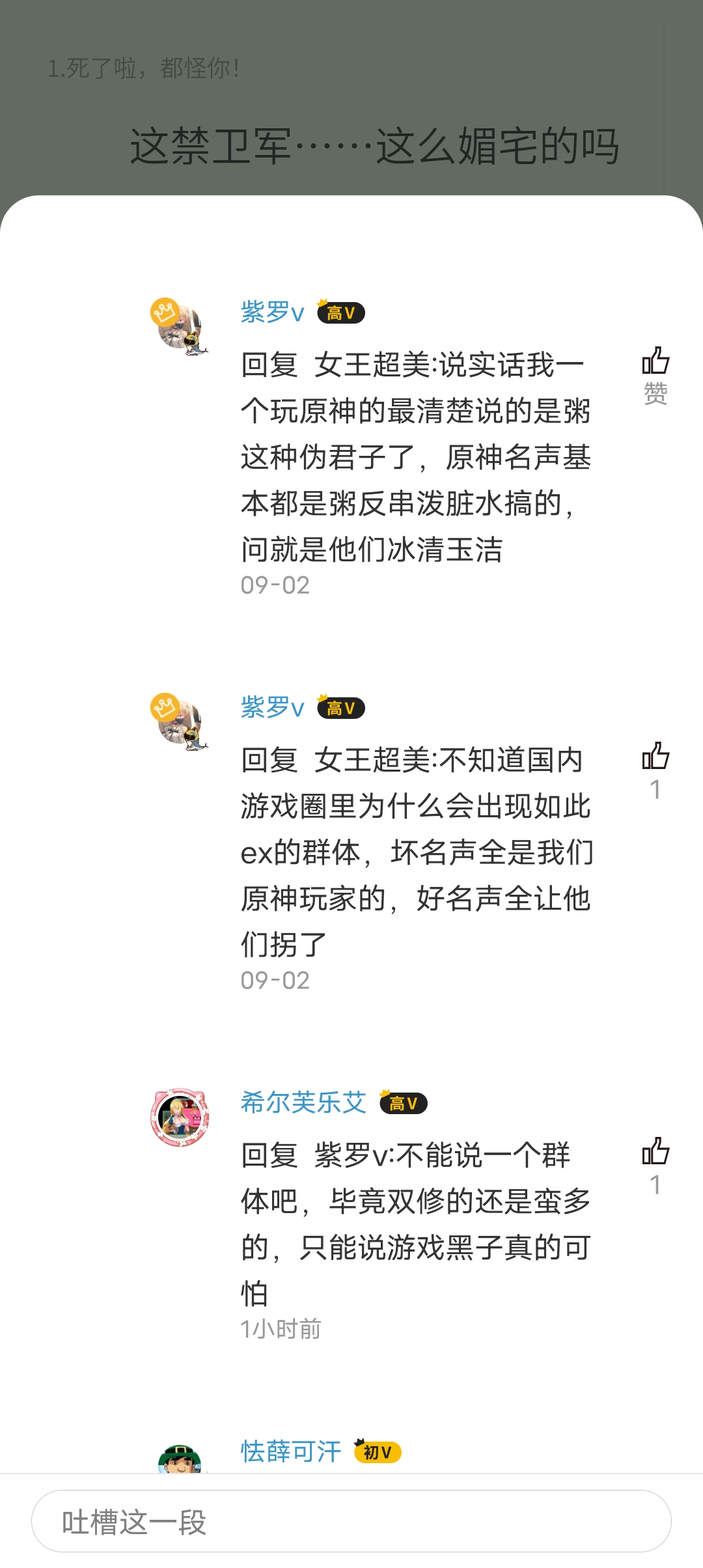Open 怯薛可汗's user profile

[291, 1451]
